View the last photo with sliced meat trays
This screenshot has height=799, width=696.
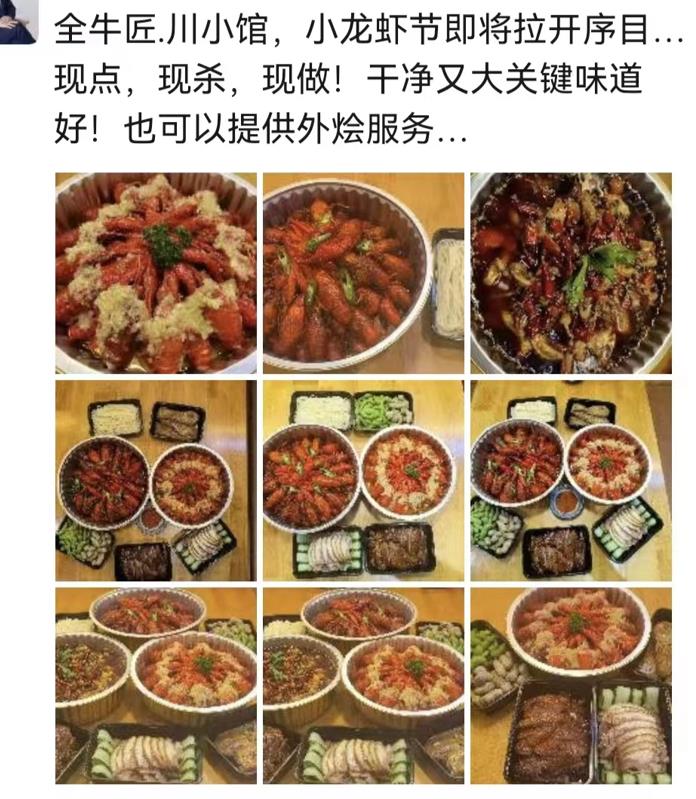coord(570,686)
